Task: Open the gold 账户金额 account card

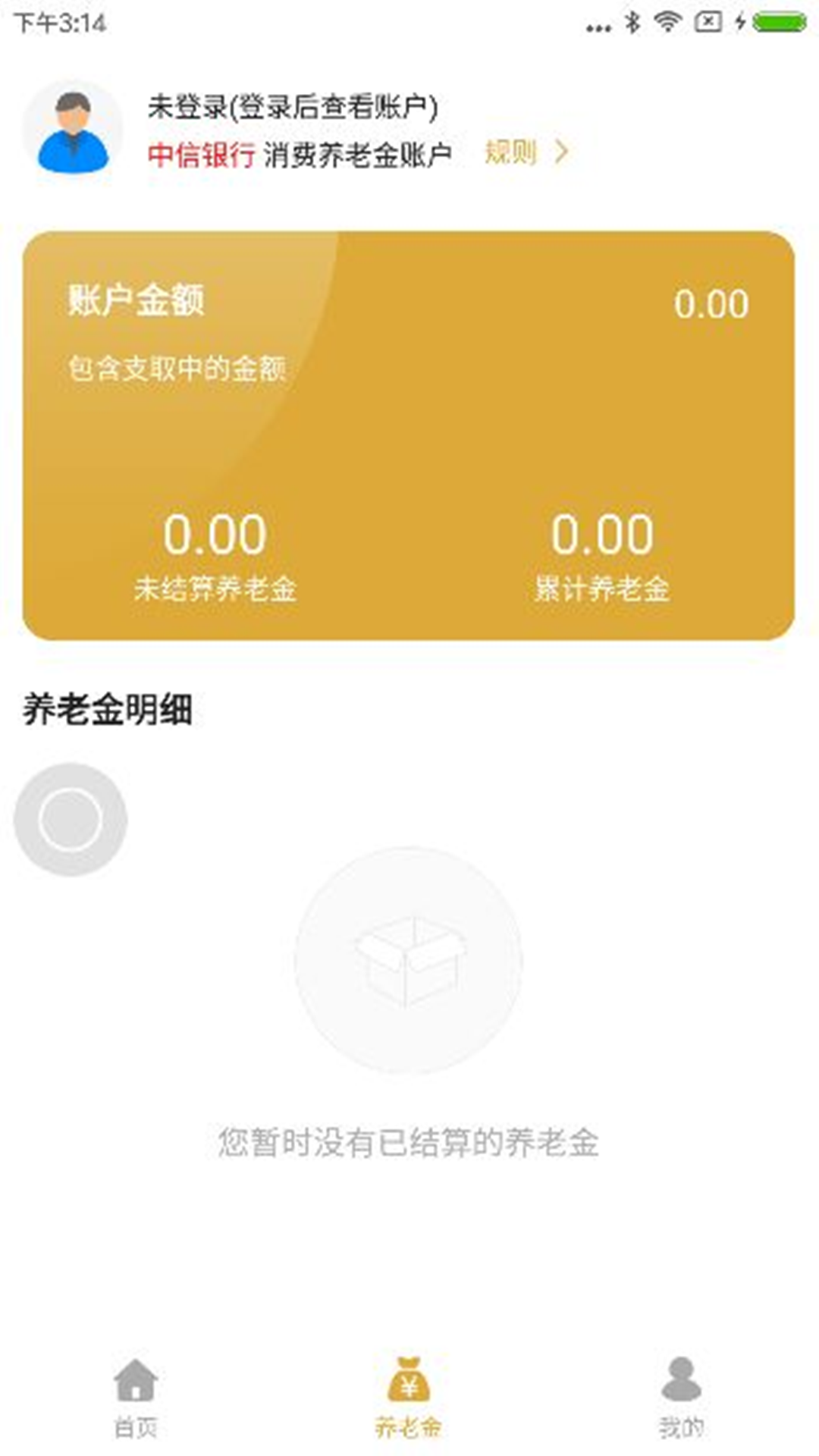Action: pos(409,435)
